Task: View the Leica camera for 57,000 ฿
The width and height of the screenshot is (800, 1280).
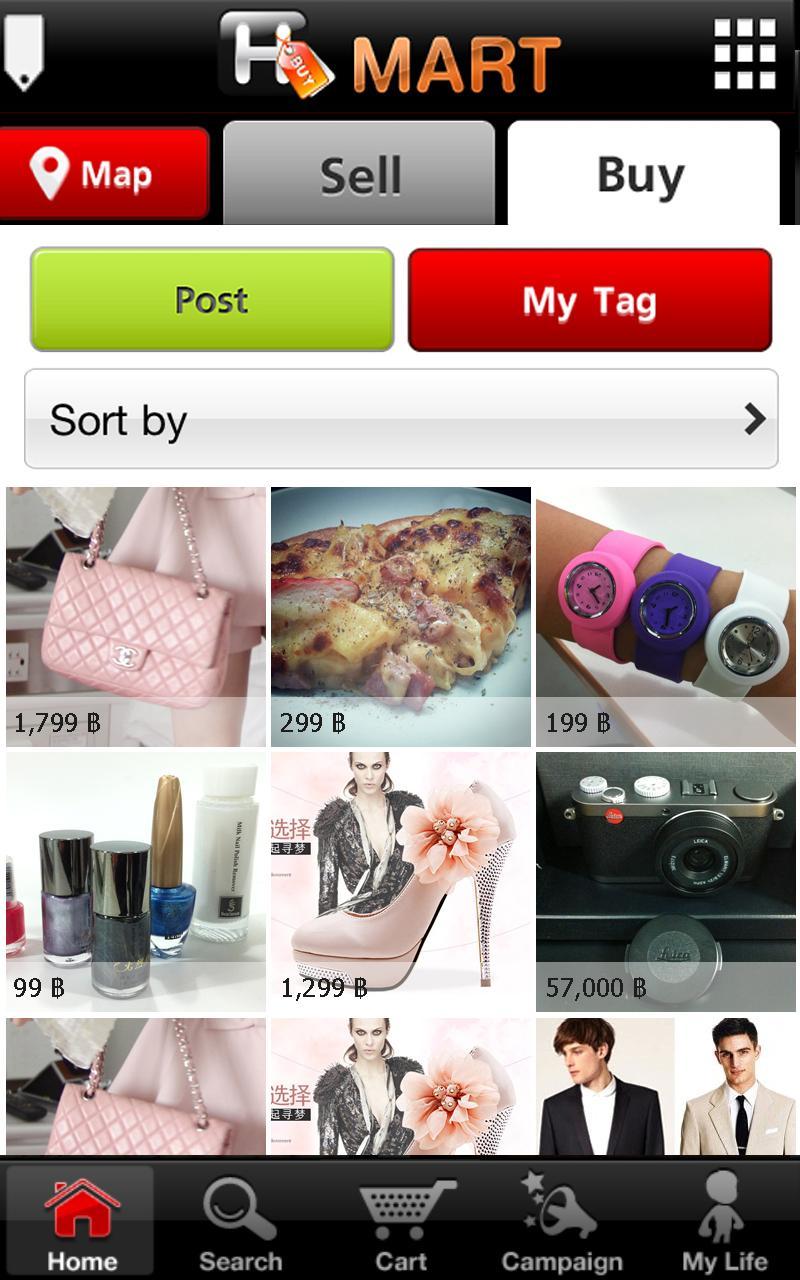Action: pyautogui.click(x=666, y=881)
